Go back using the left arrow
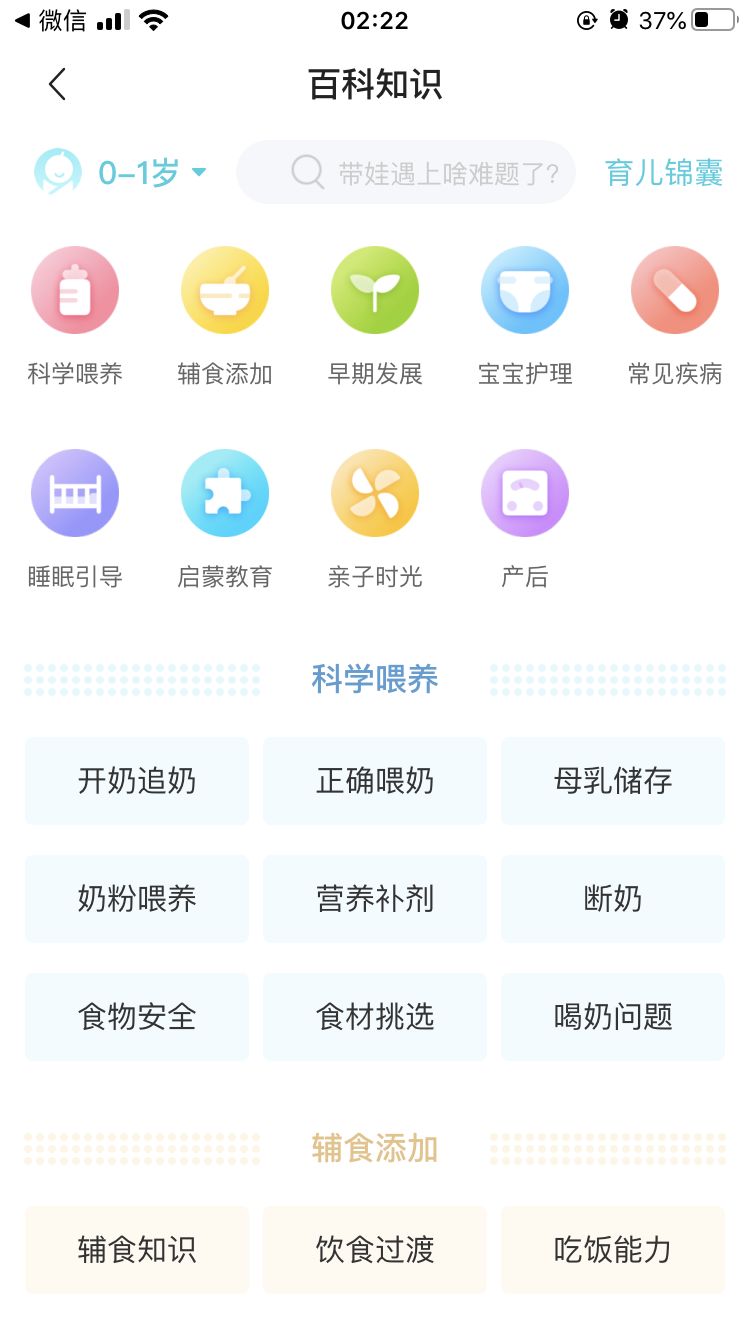 click(x=57, y=85)
